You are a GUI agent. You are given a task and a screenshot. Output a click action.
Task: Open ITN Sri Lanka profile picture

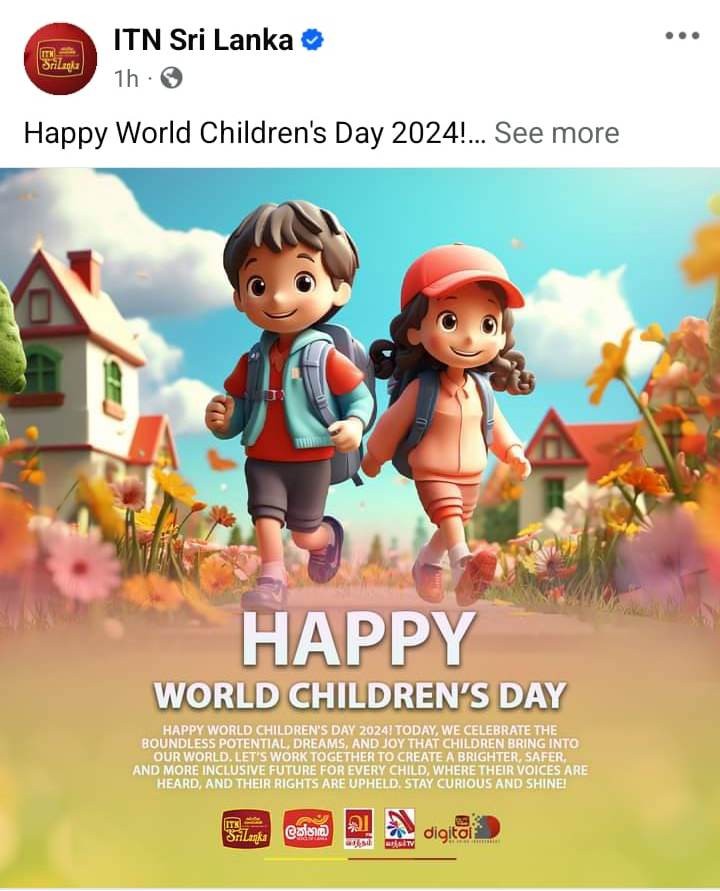point(60,58)
